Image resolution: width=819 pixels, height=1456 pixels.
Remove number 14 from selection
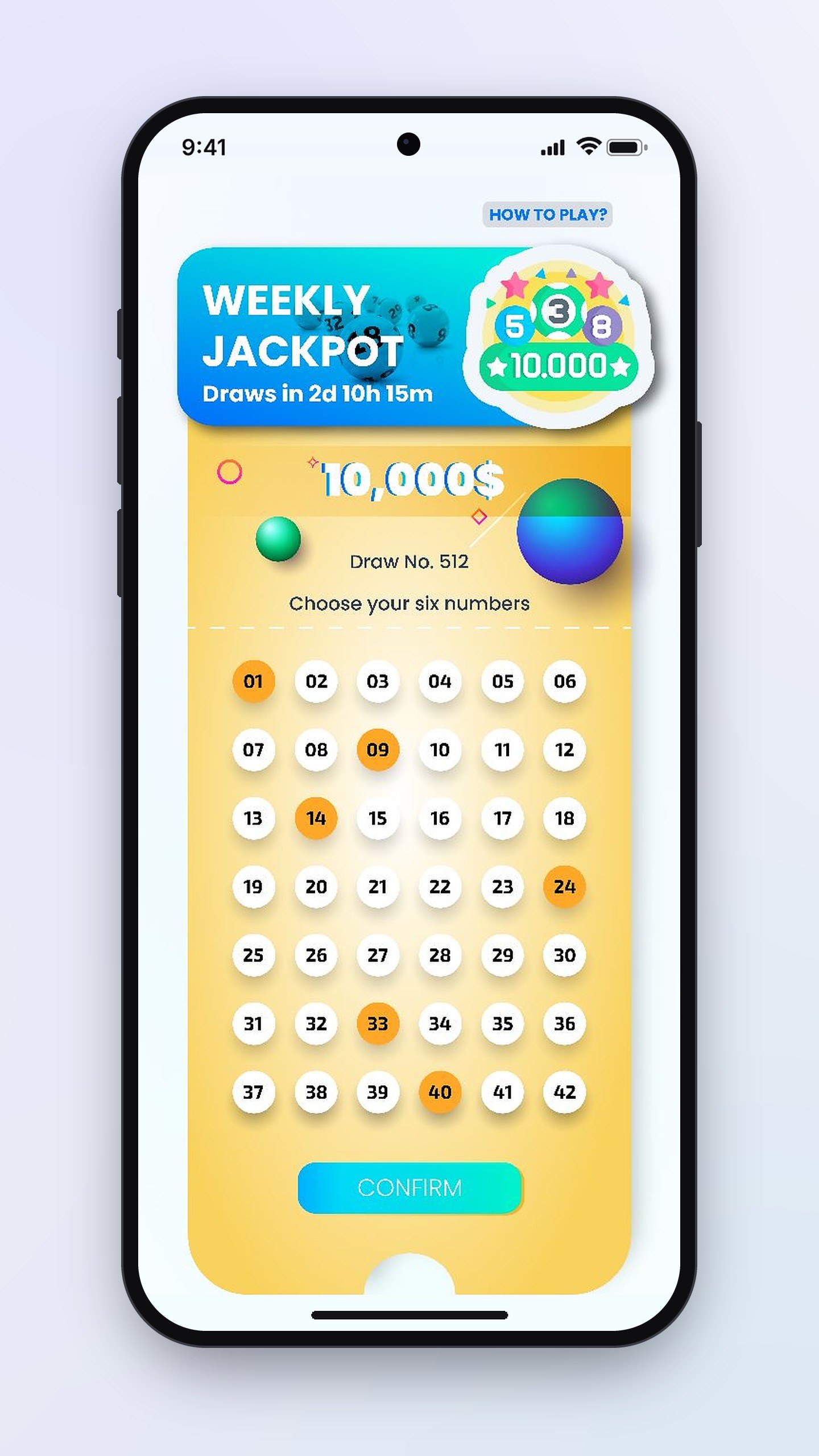click(x=316, y=818)
